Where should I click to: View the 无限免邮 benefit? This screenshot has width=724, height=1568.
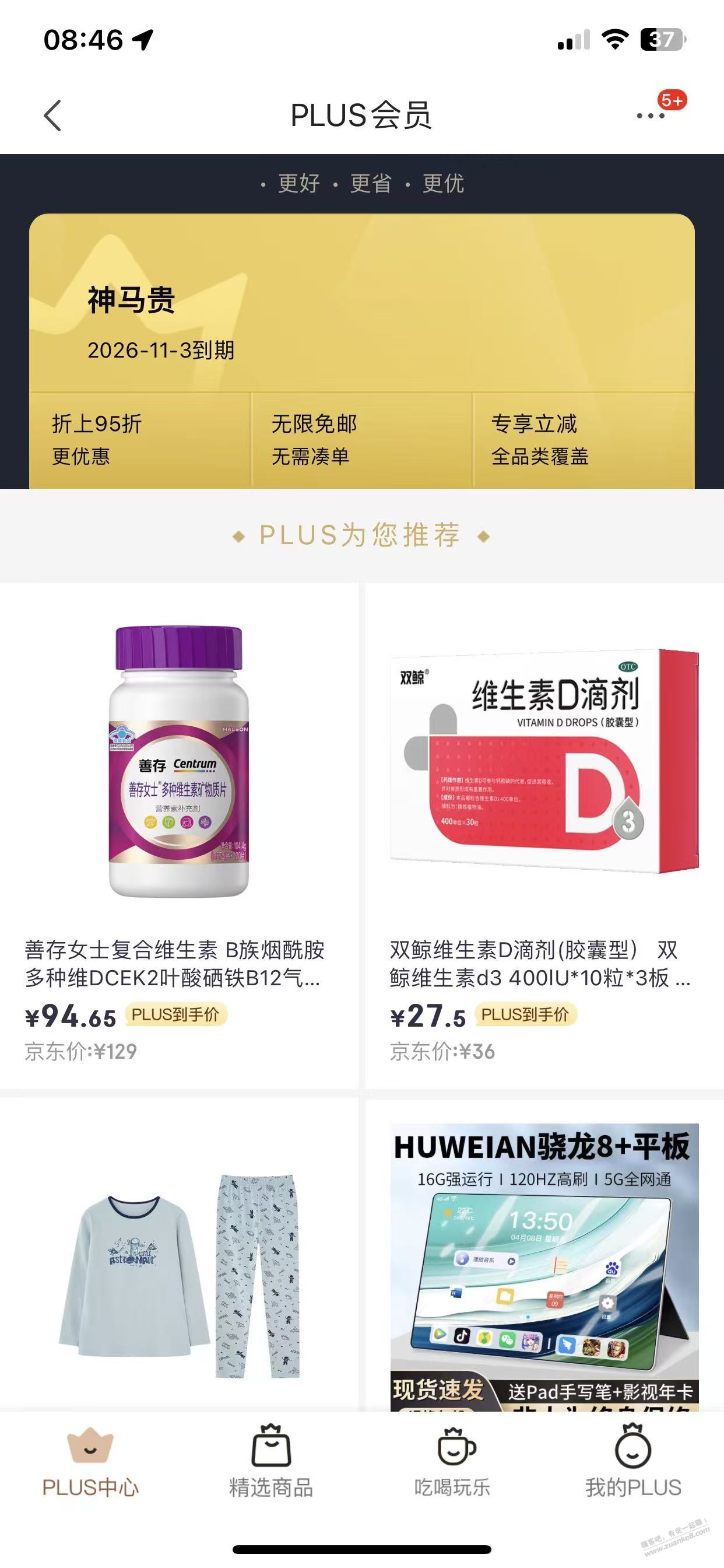pyautogui.click(x=361, y=439)
